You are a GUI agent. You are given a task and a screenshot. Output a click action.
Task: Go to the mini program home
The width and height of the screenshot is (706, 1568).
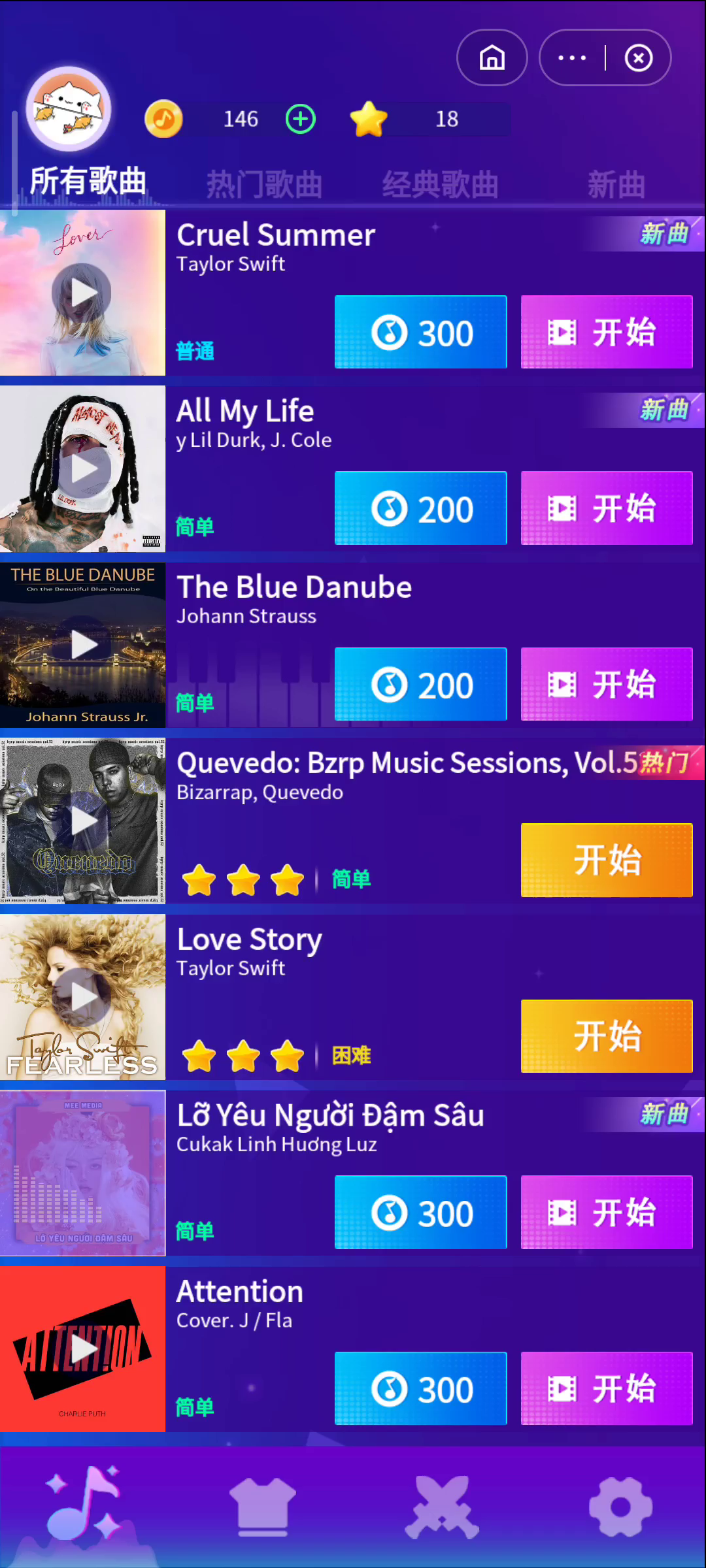click(492, 57)
